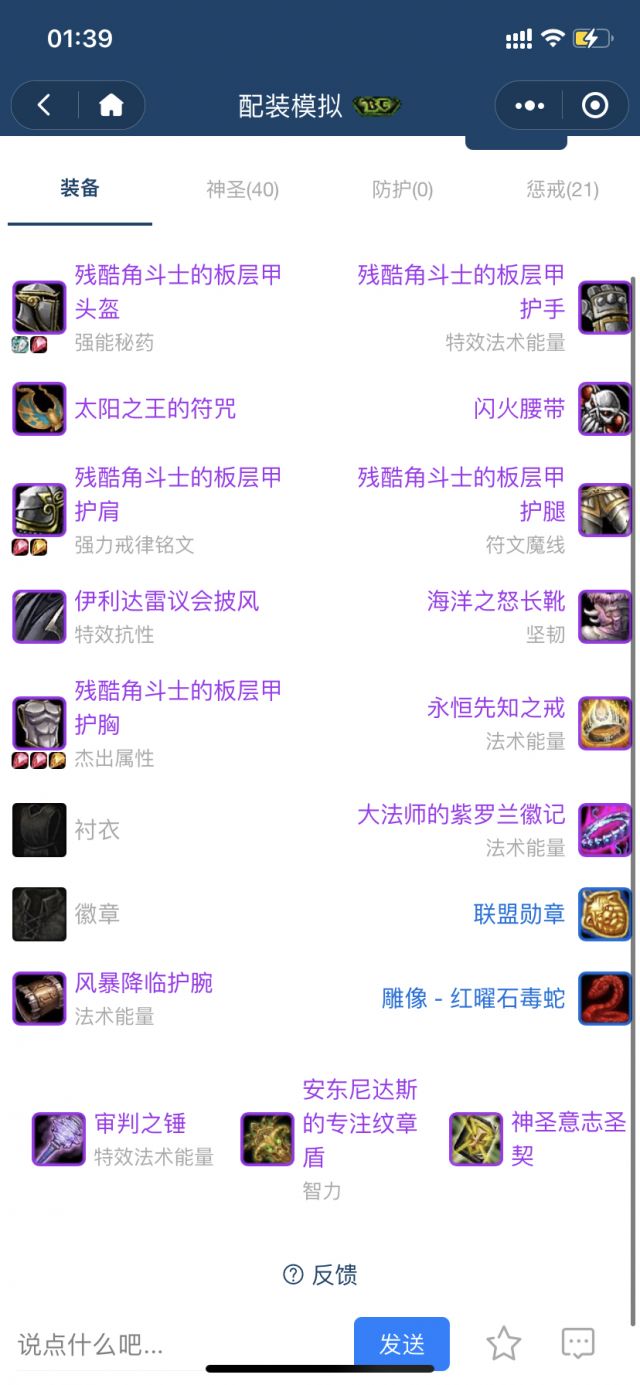The height and width of the screenshot is (1385, 640).
Task: Switch to the 神圣(40) talent tab
Action: point(242,189)
